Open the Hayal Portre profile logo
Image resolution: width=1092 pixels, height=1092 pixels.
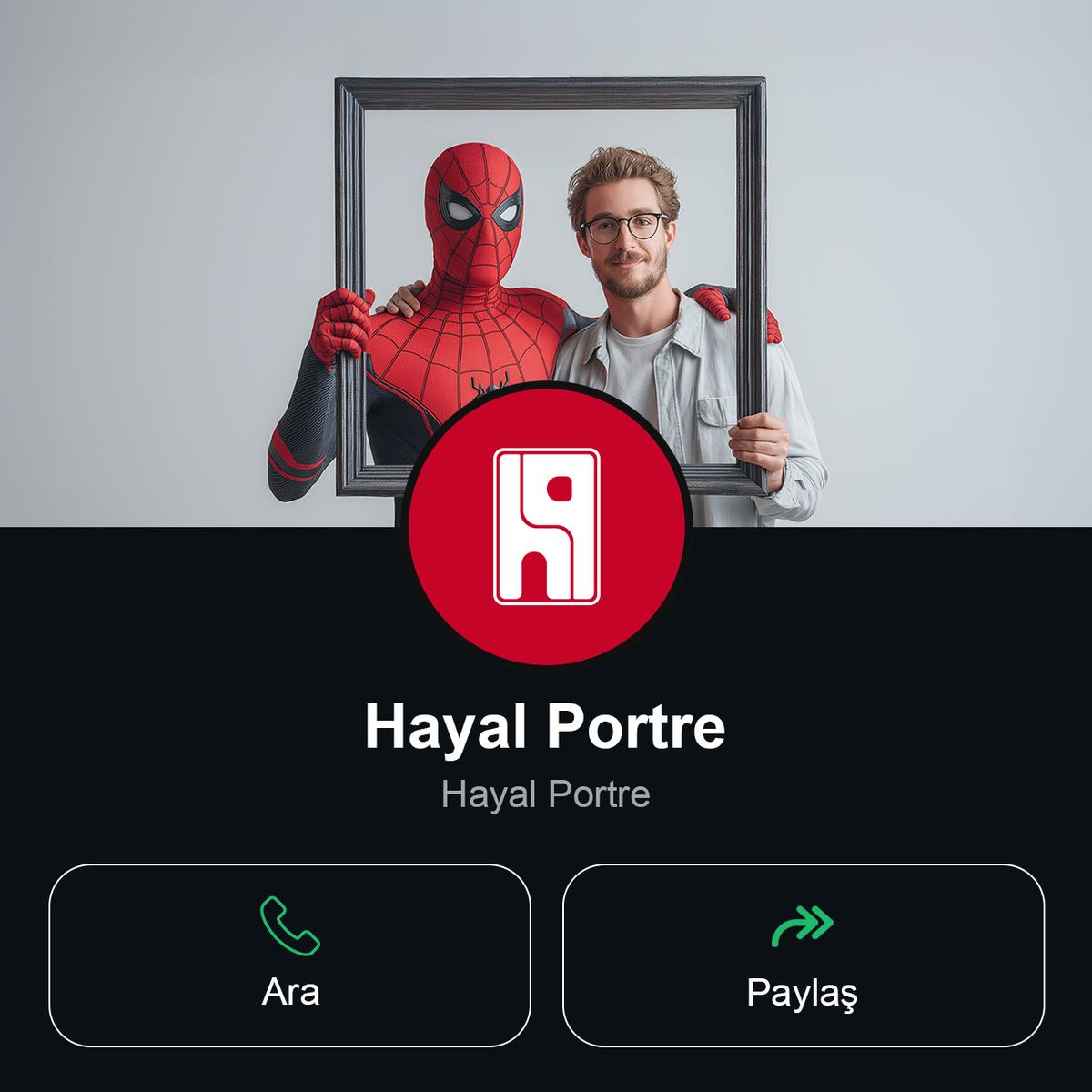(546, 526)
